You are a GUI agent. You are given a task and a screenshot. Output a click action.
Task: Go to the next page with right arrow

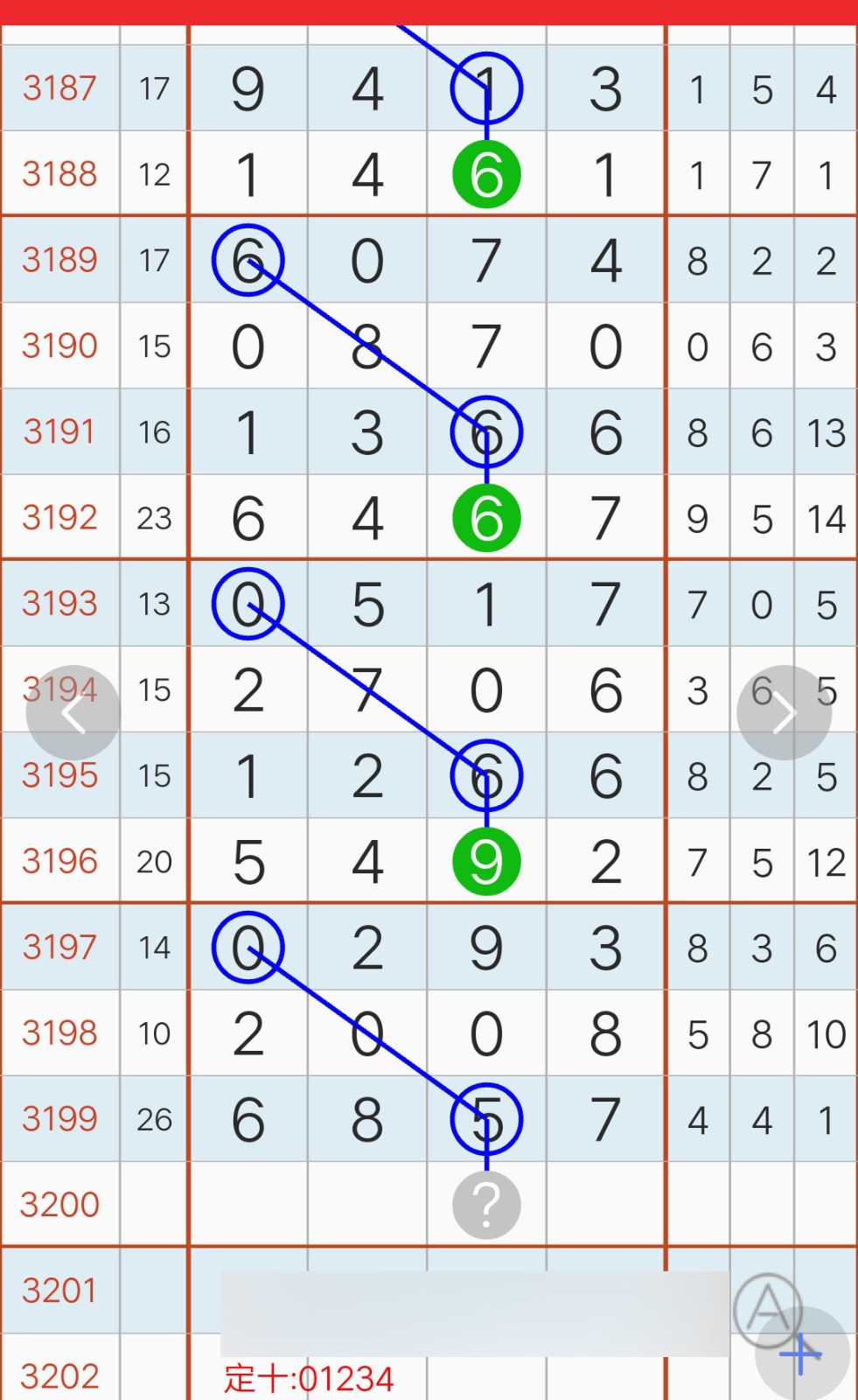[x=784, y=713]
